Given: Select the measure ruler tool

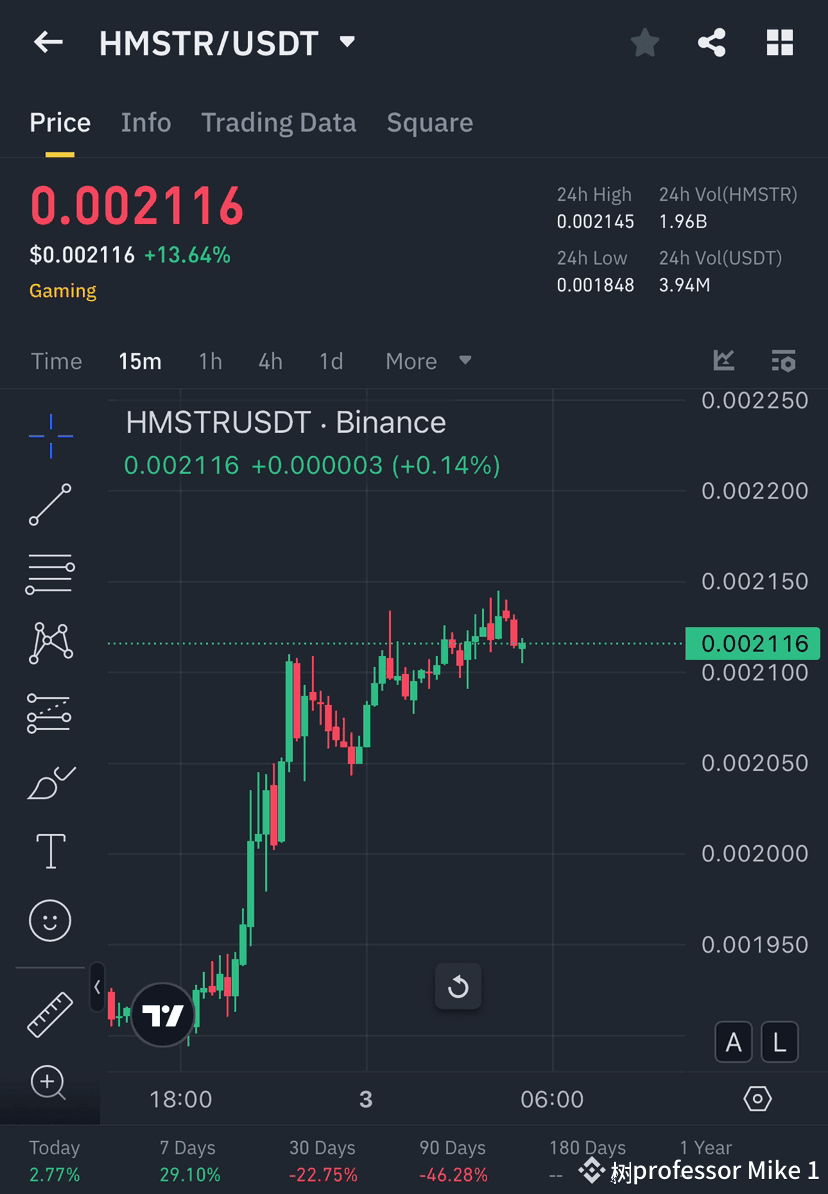Looking at the screenshot, I should (x=50, y=1013).
